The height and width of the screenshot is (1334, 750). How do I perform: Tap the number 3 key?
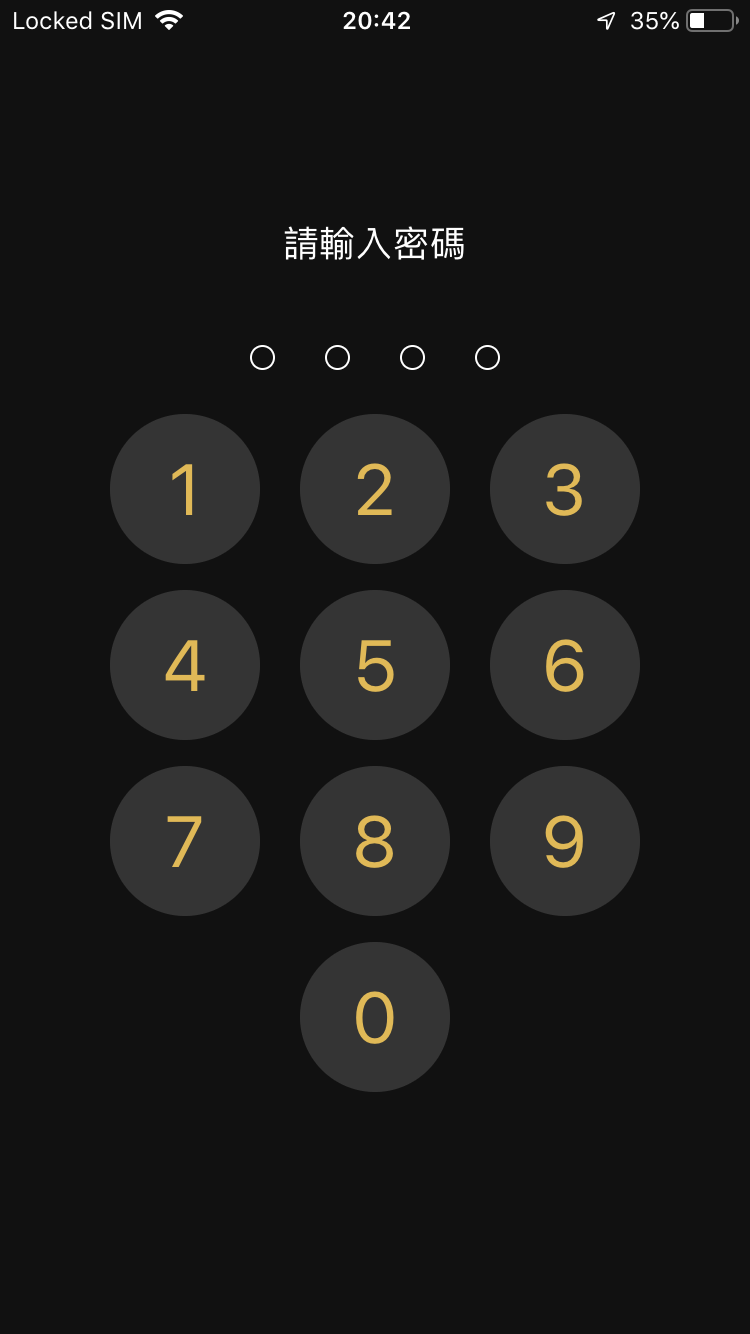pos(565,489)
